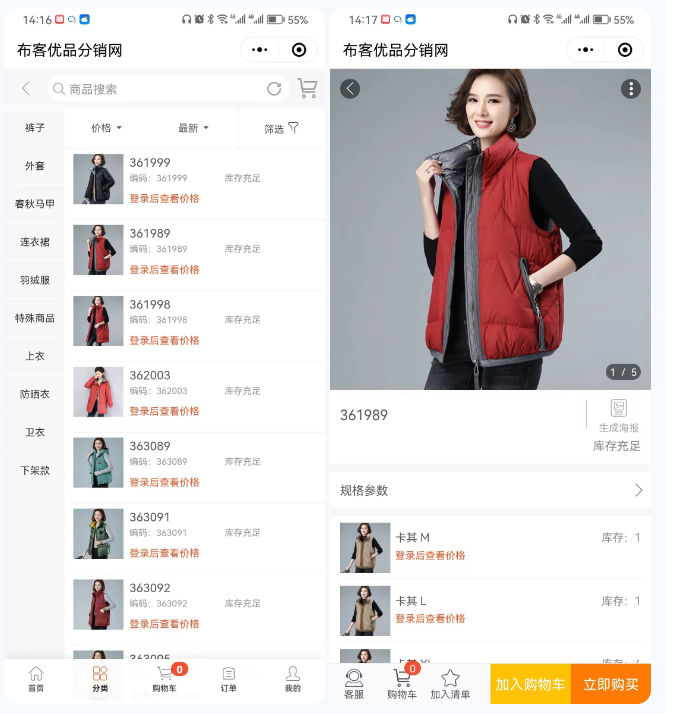
Task: Tap 加入购物车 button
Action: coord(530,684)
